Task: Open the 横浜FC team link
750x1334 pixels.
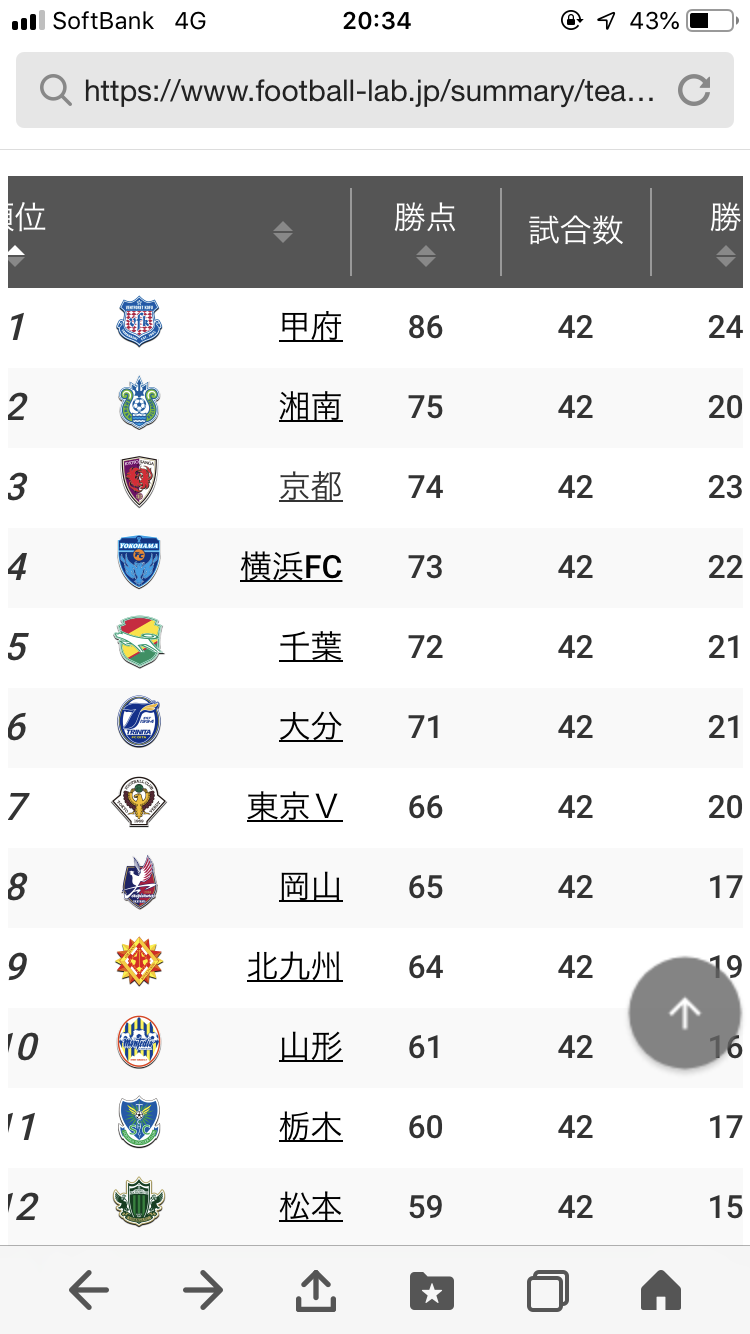Action: (291, 567)
